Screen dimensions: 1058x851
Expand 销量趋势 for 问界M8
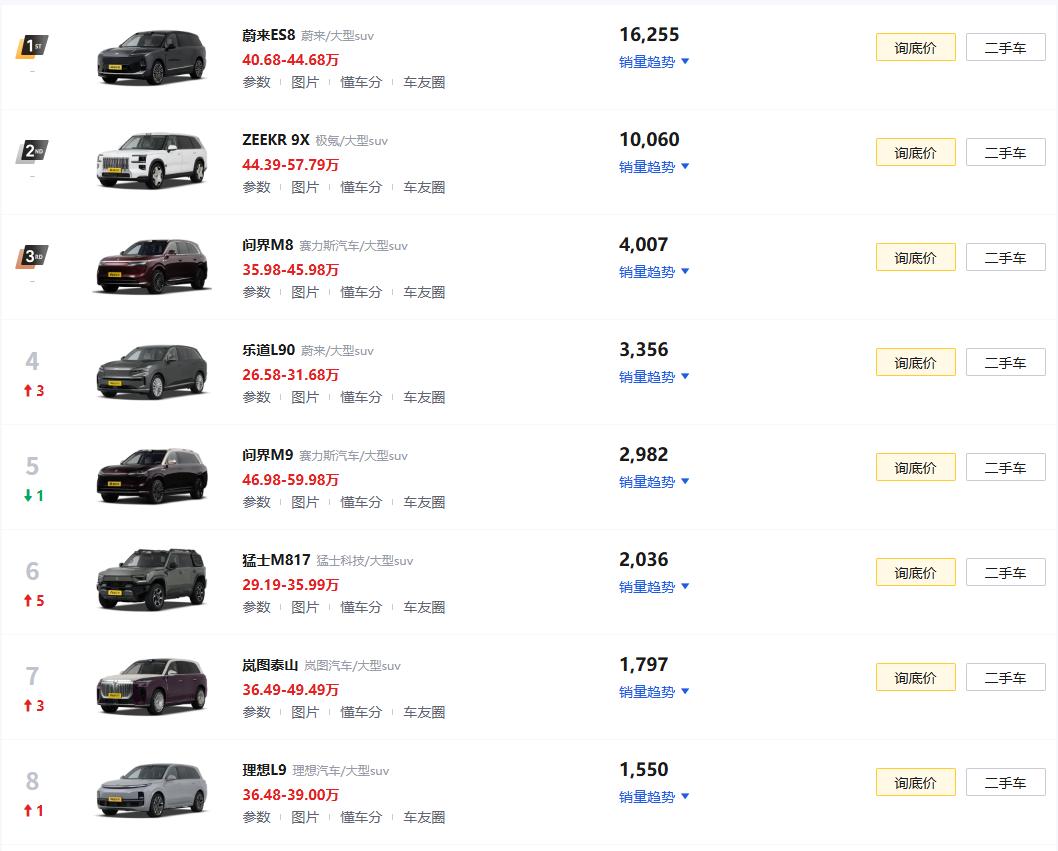654,272
